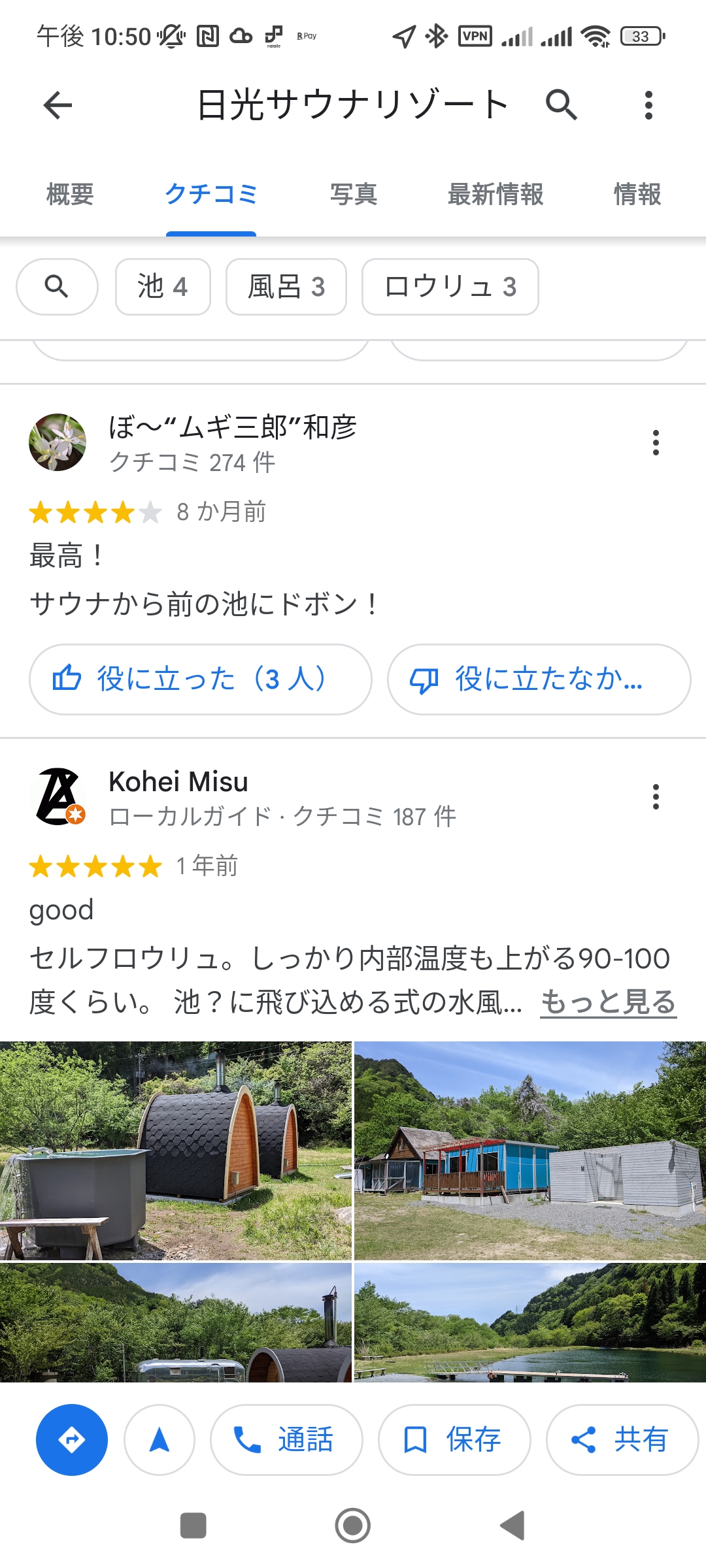The height and width of the screenshot is (1568, 706).
Task: Select the ロウリュ 3 filter chip
Action: click(450, 286)
